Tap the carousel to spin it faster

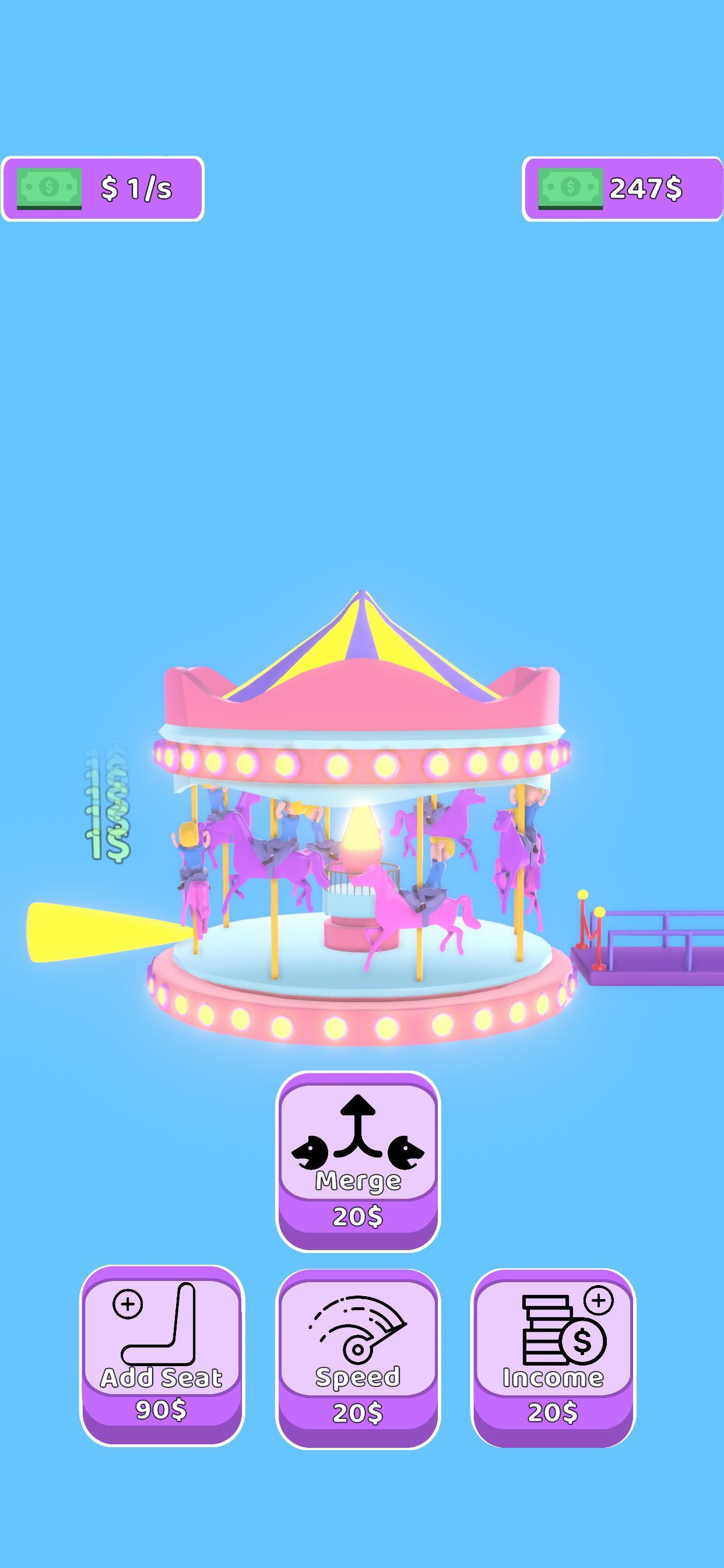point(361,852)
